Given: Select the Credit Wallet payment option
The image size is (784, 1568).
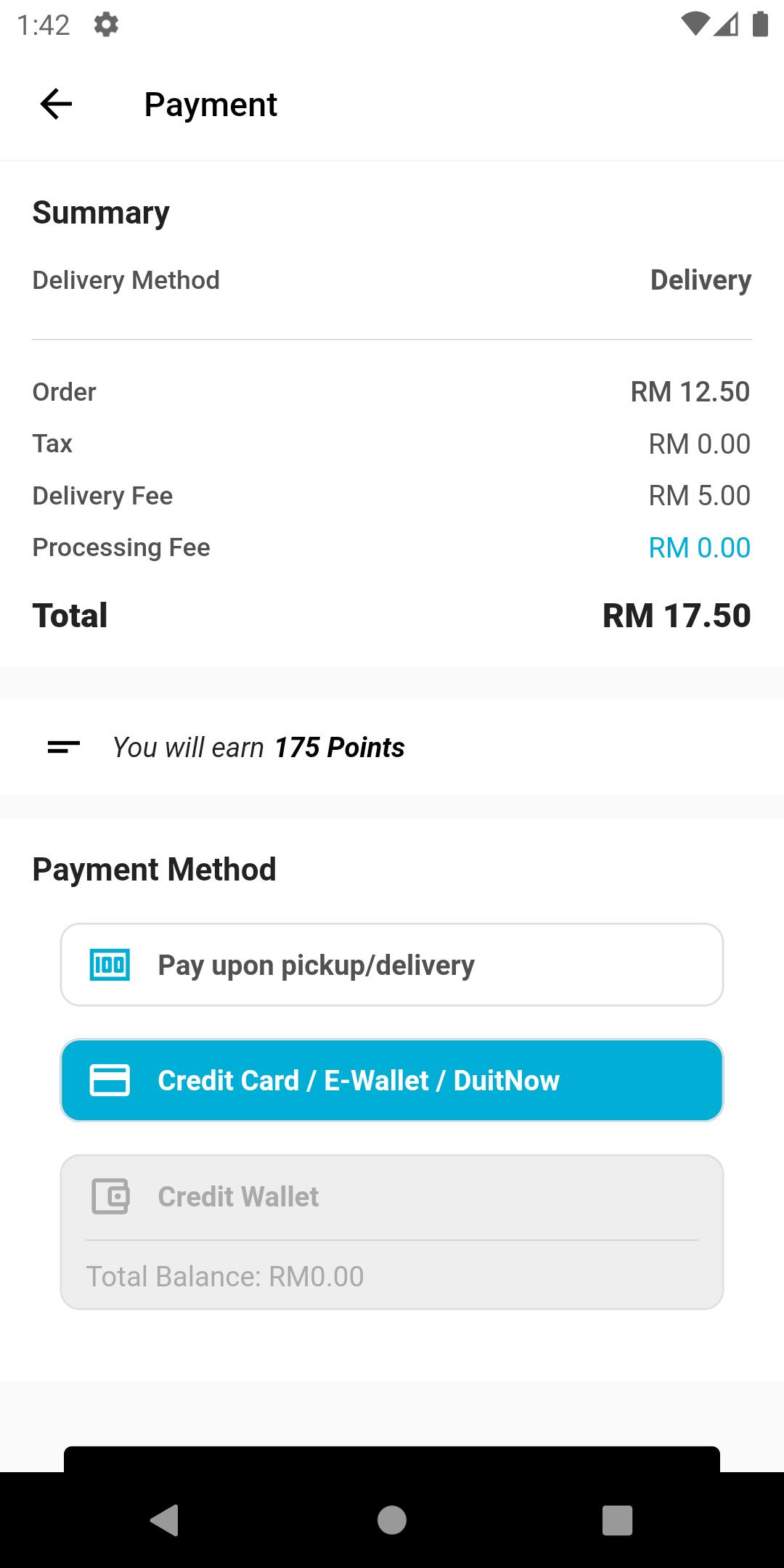Looking at the screenshot, I should (x=392, y=1232).
